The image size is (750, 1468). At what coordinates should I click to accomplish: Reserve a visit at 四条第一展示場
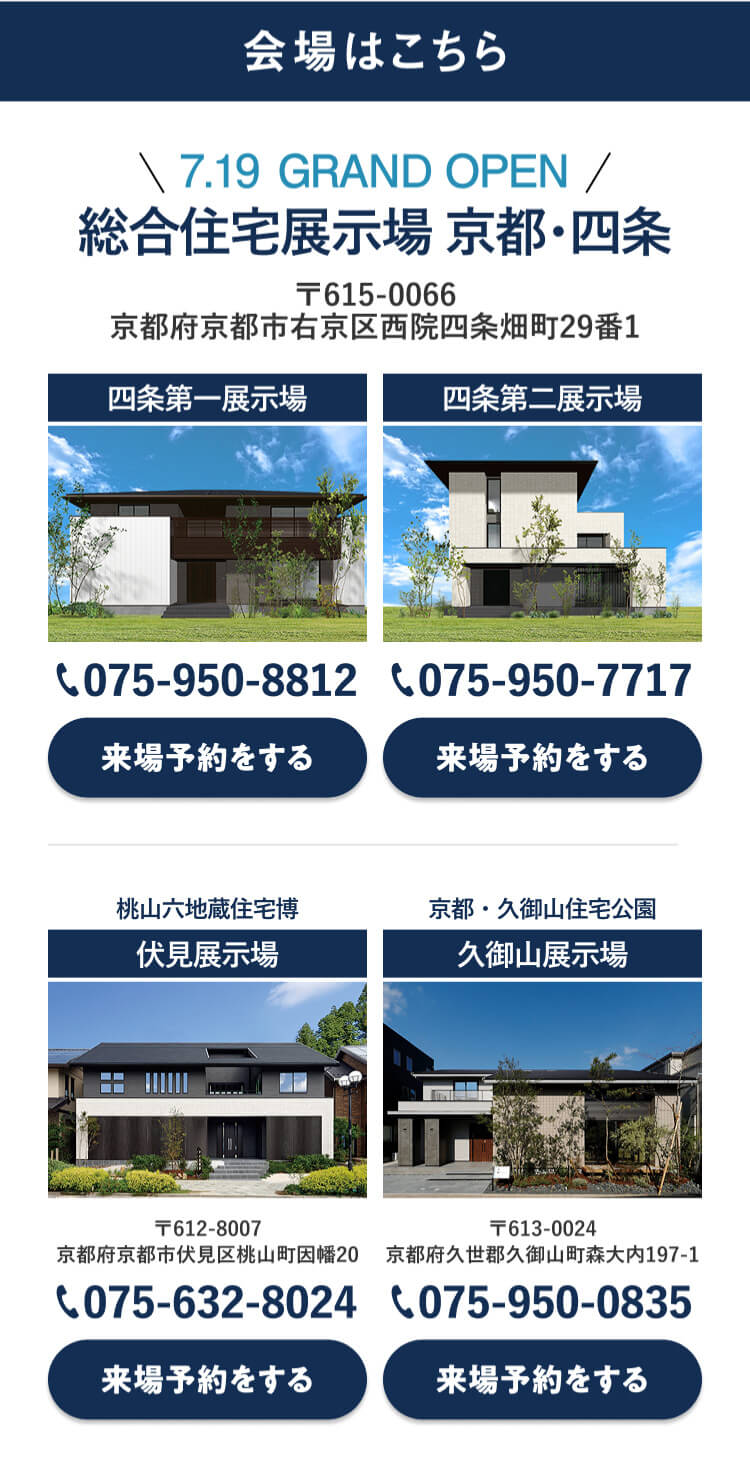coord(207,758)
